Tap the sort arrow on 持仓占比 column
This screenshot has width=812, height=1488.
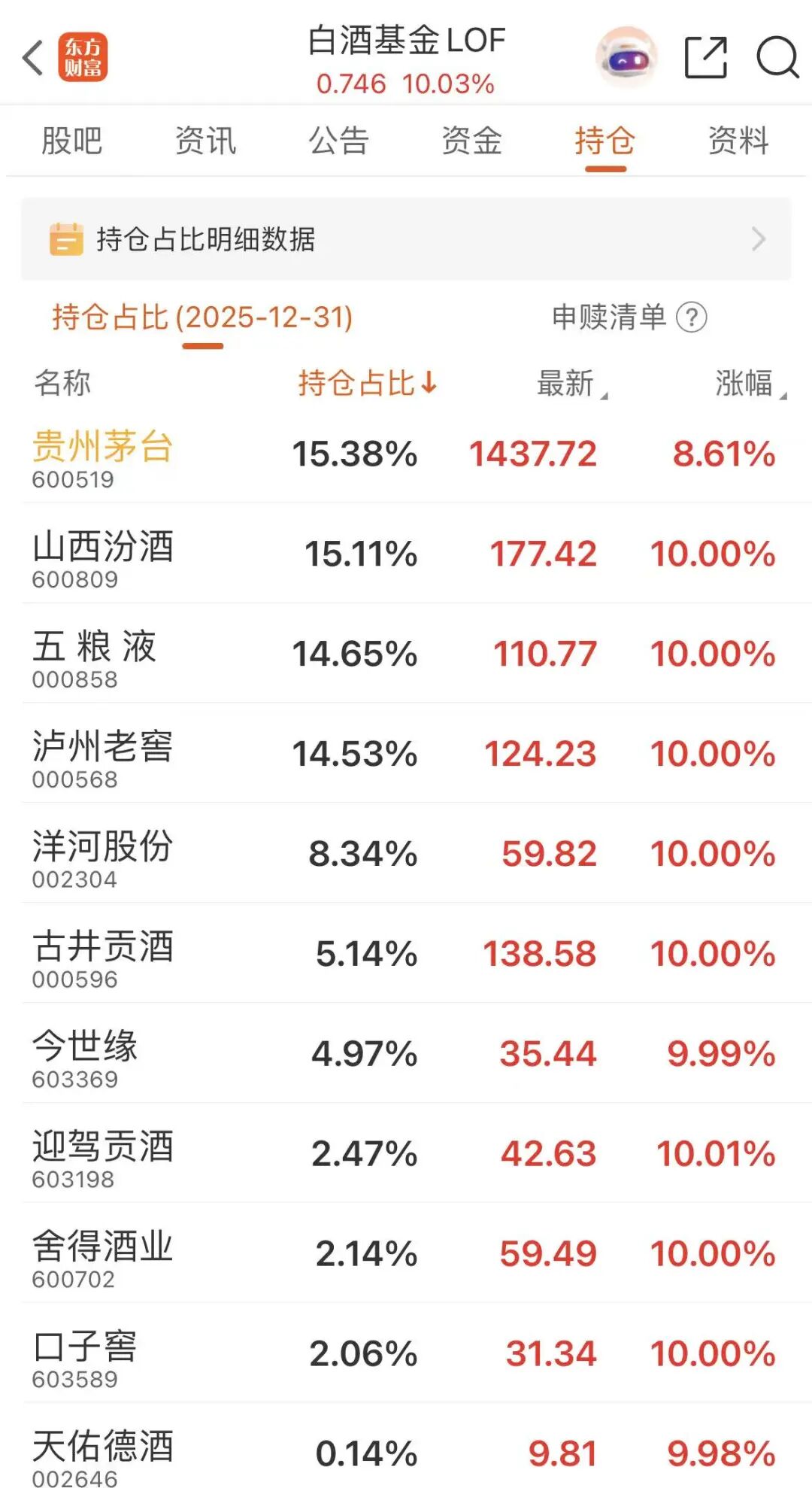(428, 384)
